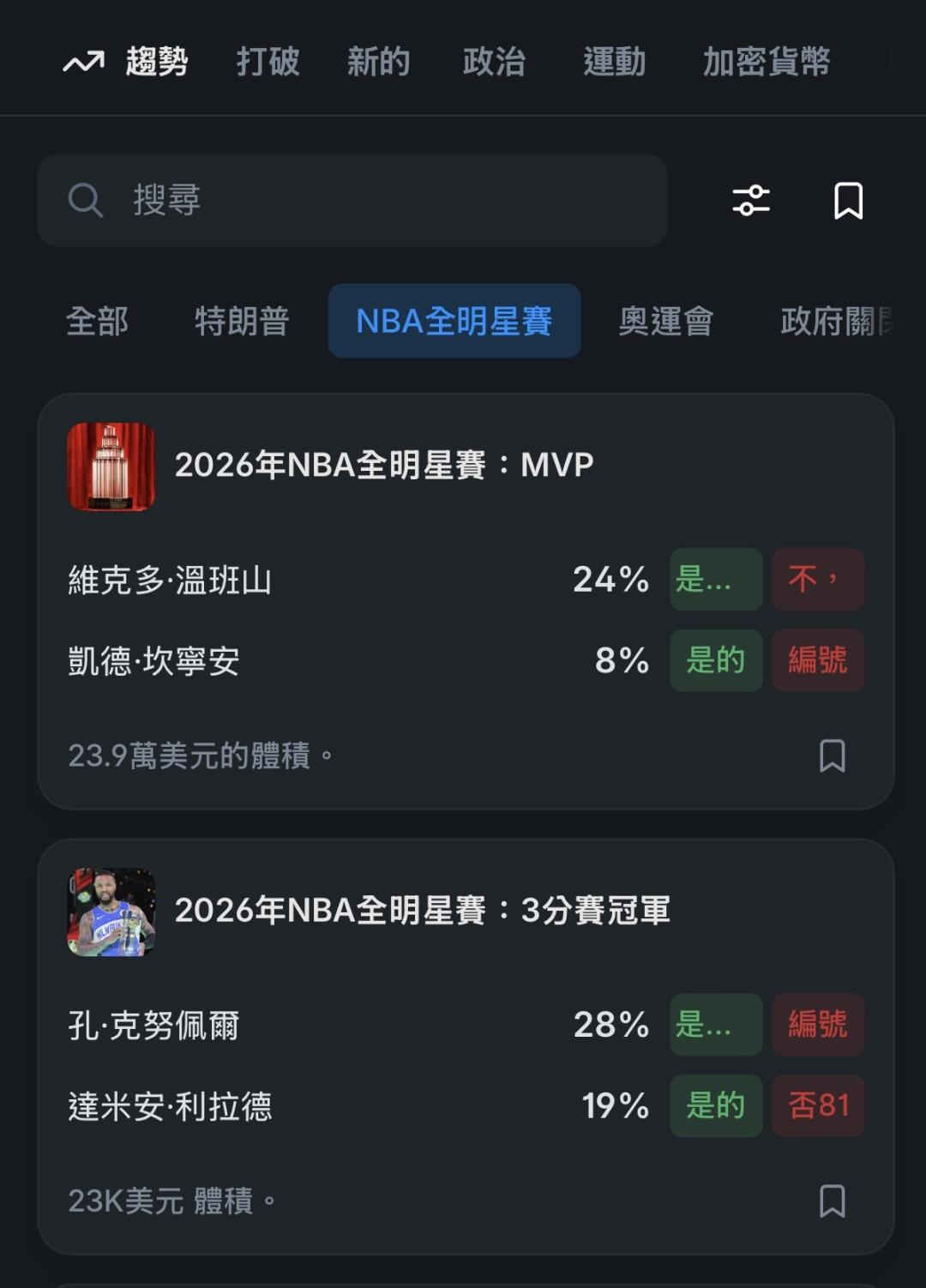Tap the 搜尋 search field

coord(352,201)
